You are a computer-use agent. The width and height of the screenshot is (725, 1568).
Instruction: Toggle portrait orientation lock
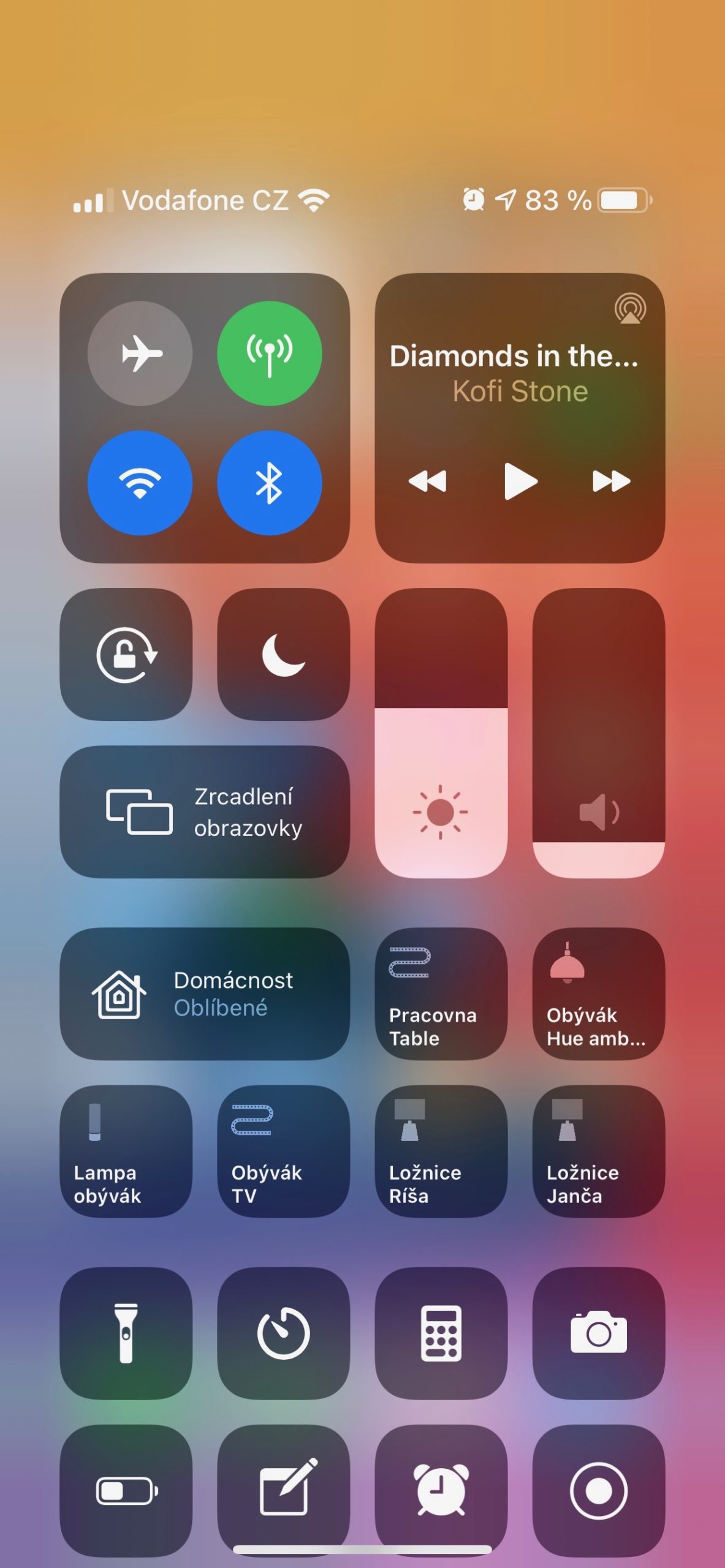(126, 655)
